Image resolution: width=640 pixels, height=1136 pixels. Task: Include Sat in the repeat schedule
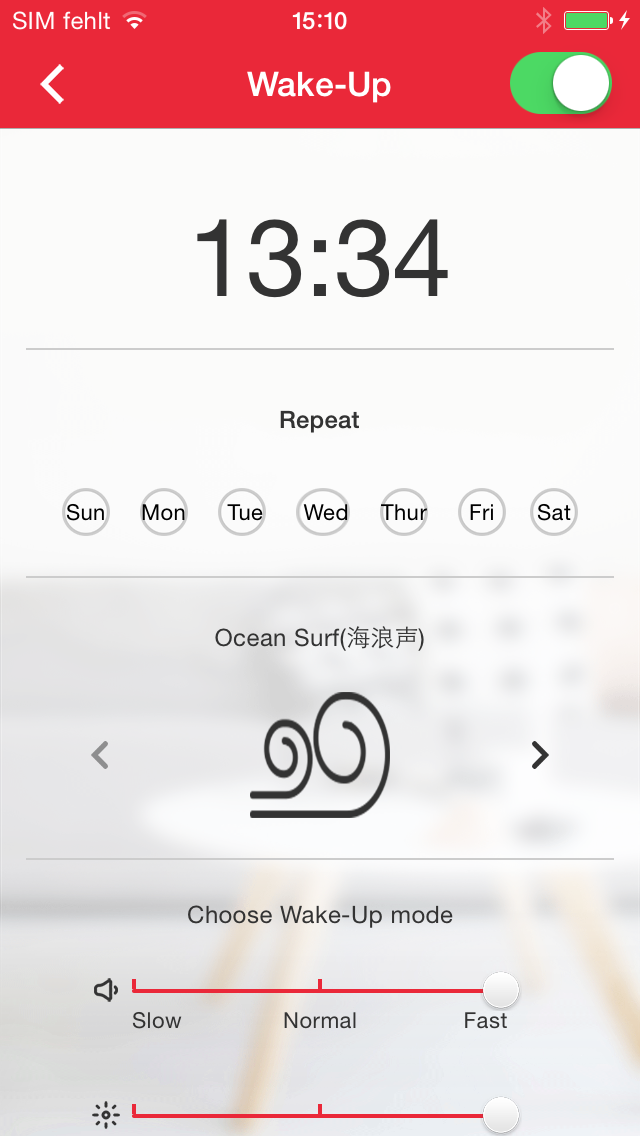[x=554, y=513]
